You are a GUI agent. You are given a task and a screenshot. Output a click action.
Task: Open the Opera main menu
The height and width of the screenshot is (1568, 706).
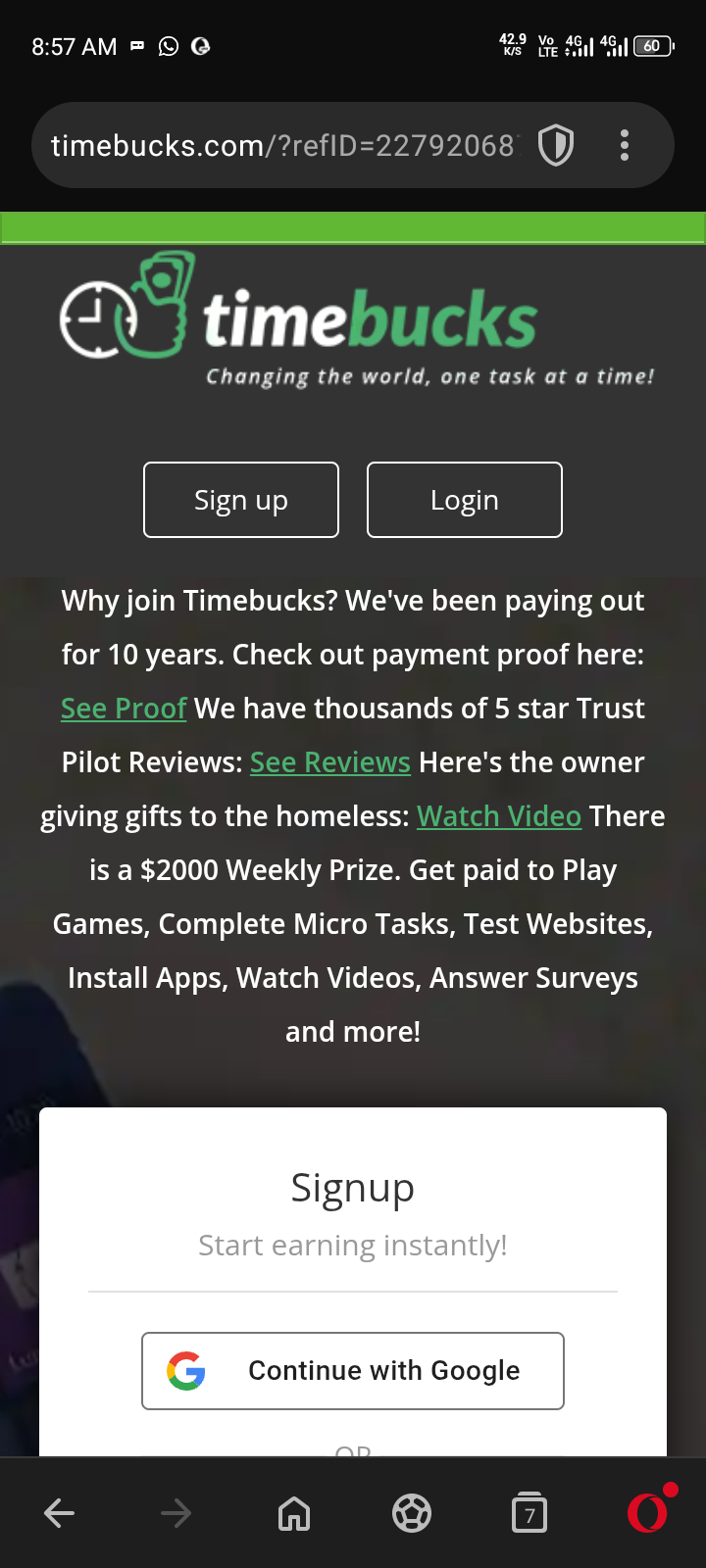point(647,1514)
